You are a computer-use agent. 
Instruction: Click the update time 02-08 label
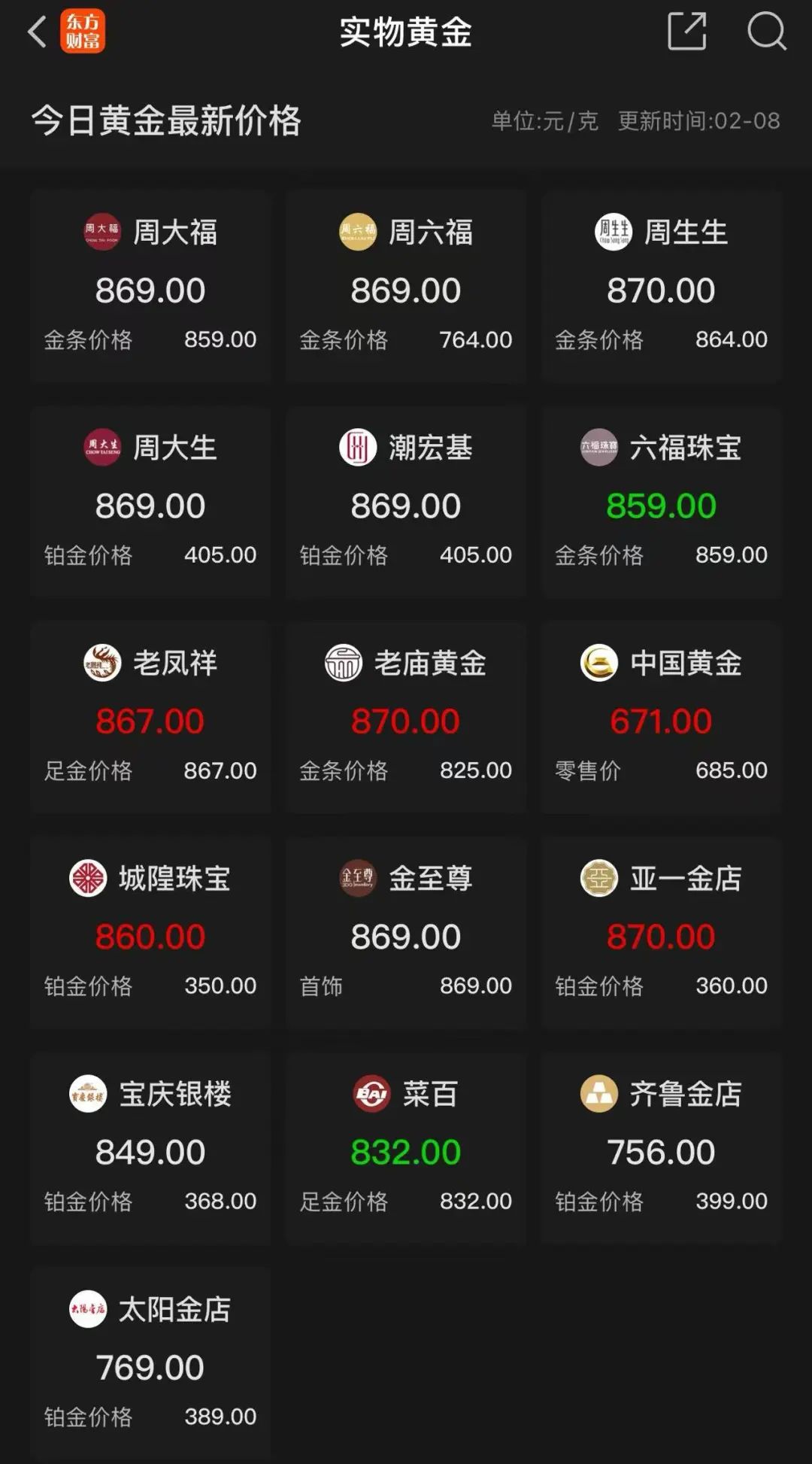point(698,120)
